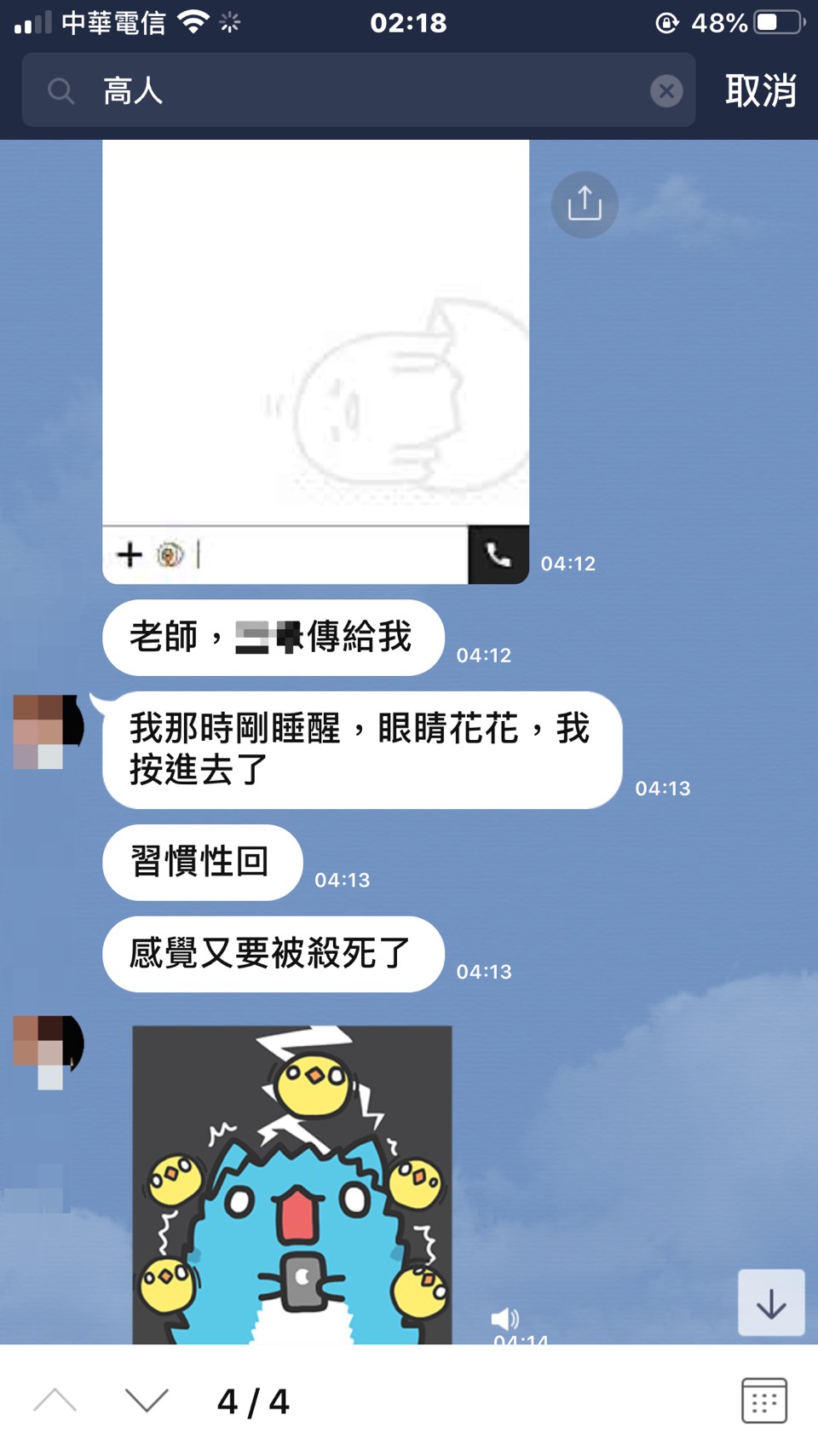Share the screenshot image message
This screenshot has height=1456, width=818.
click(x=585, y=205)
